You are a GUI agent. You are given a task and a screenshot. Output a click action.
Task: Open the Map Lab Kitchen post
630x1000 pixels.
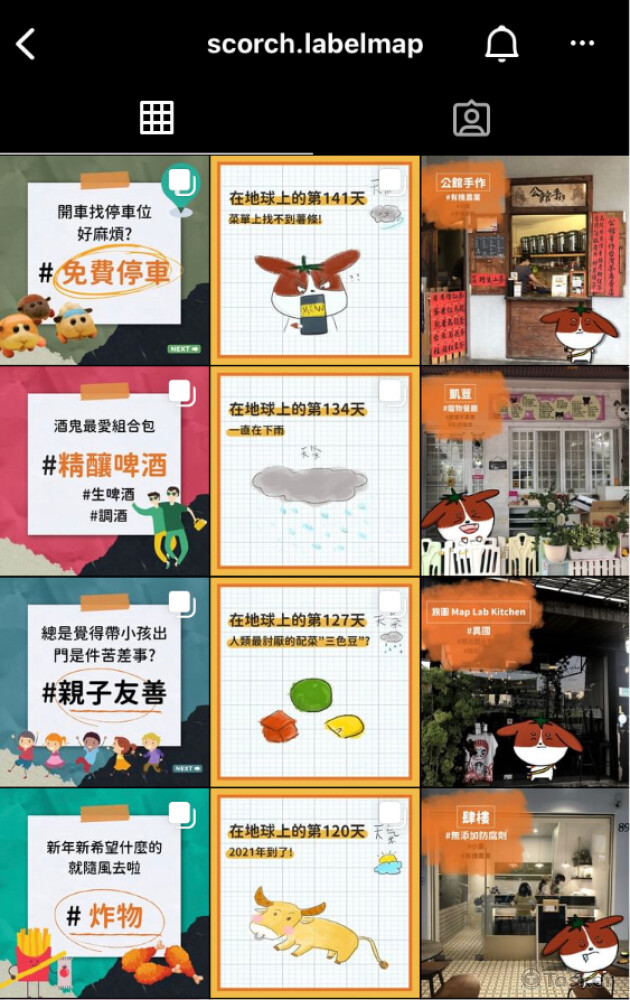click(x=526, y=682)
